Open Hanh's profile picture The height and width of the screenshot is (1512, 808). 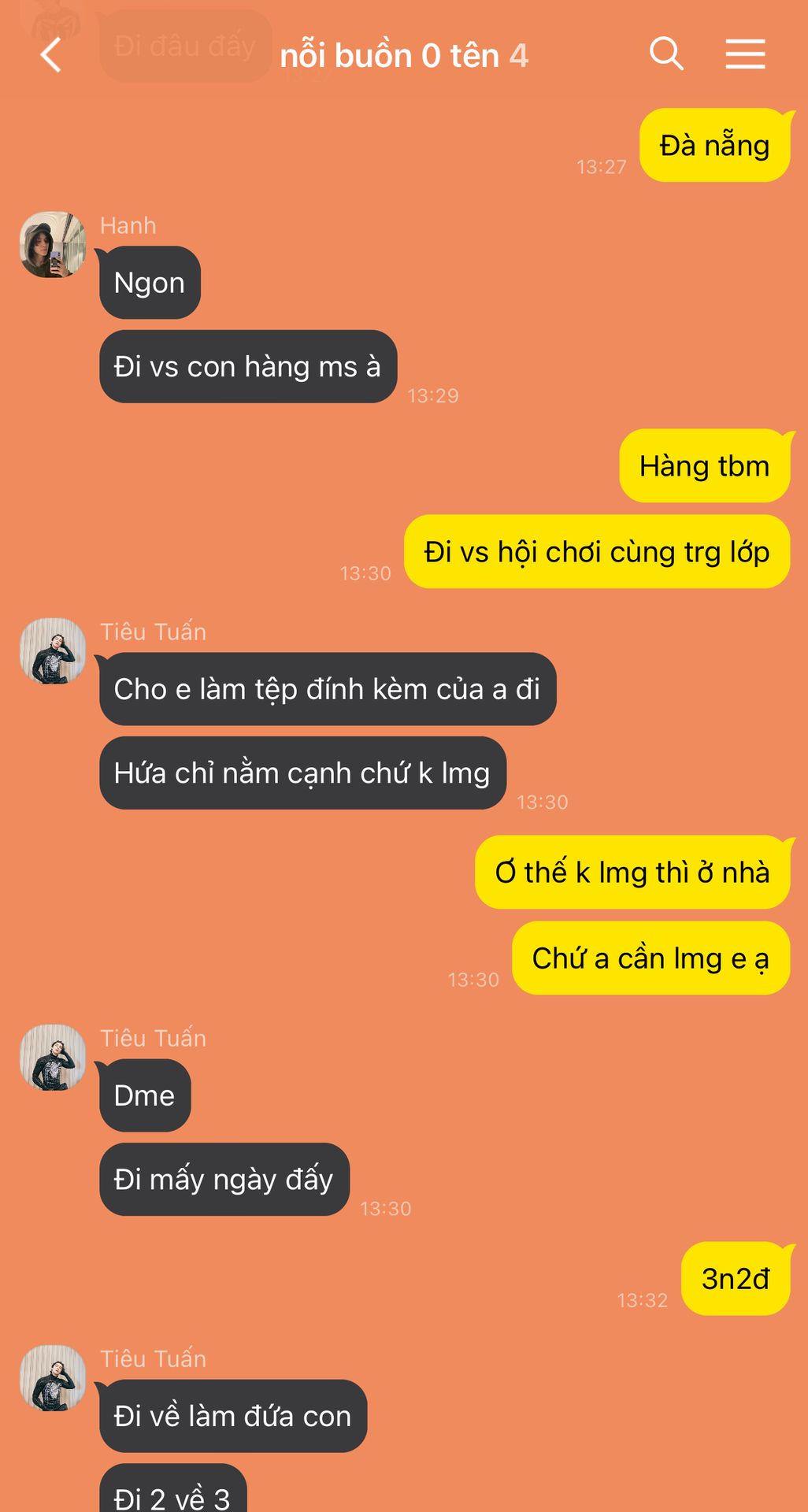(53, 244)
